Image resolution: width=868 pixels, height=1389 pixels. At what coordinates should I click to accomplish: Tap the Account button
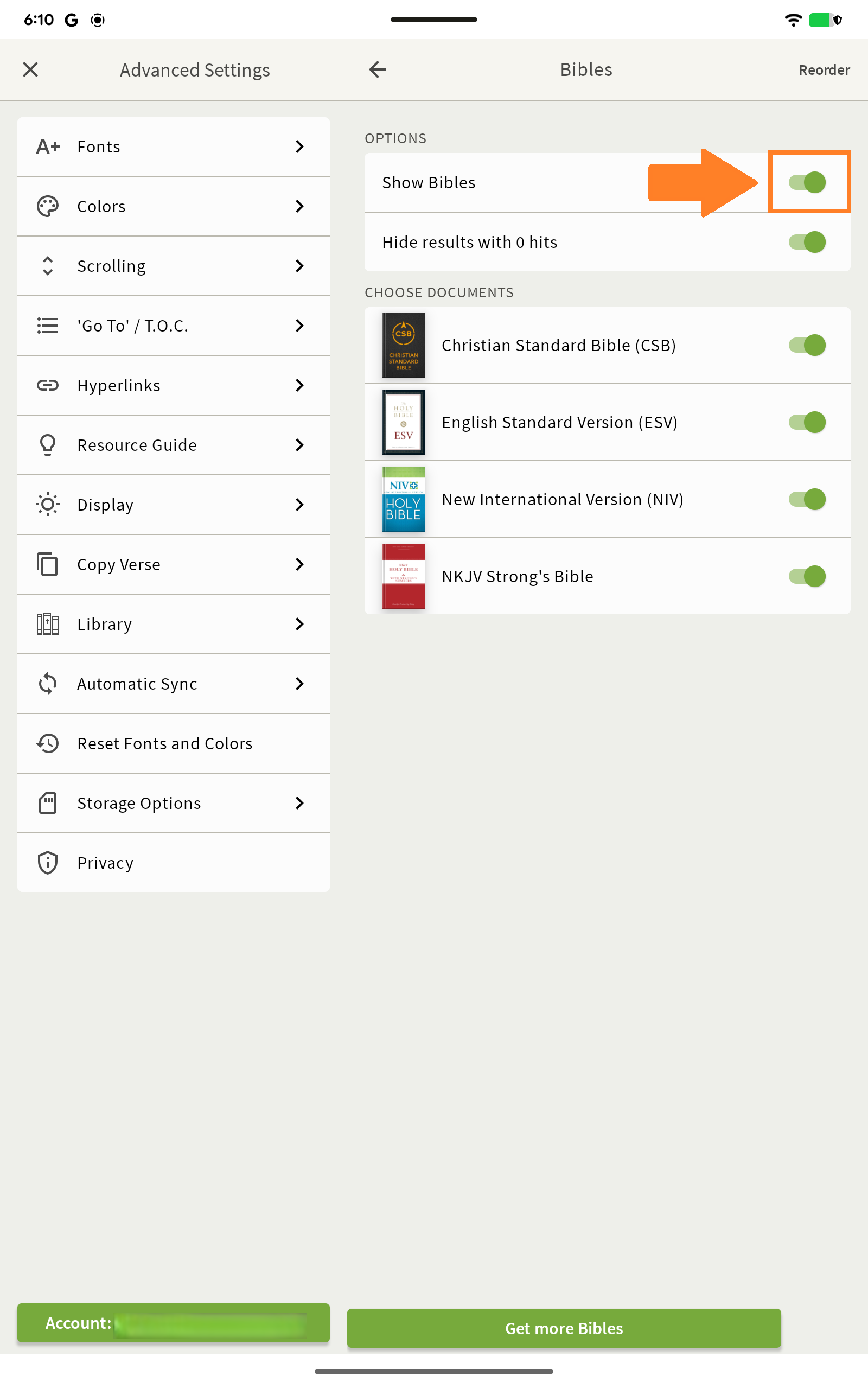coord(174,1323)
